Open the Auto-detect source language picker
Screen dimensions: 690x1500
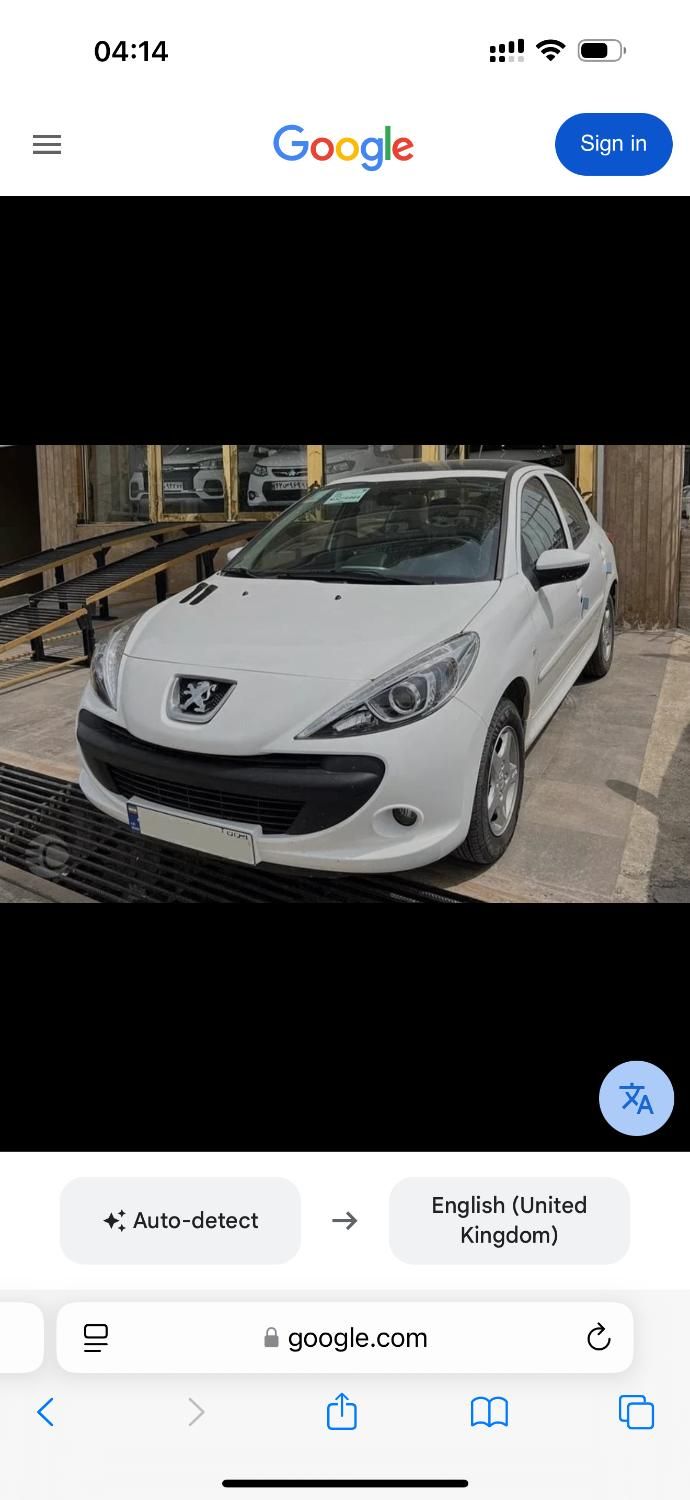click(x=180, y=1220)
